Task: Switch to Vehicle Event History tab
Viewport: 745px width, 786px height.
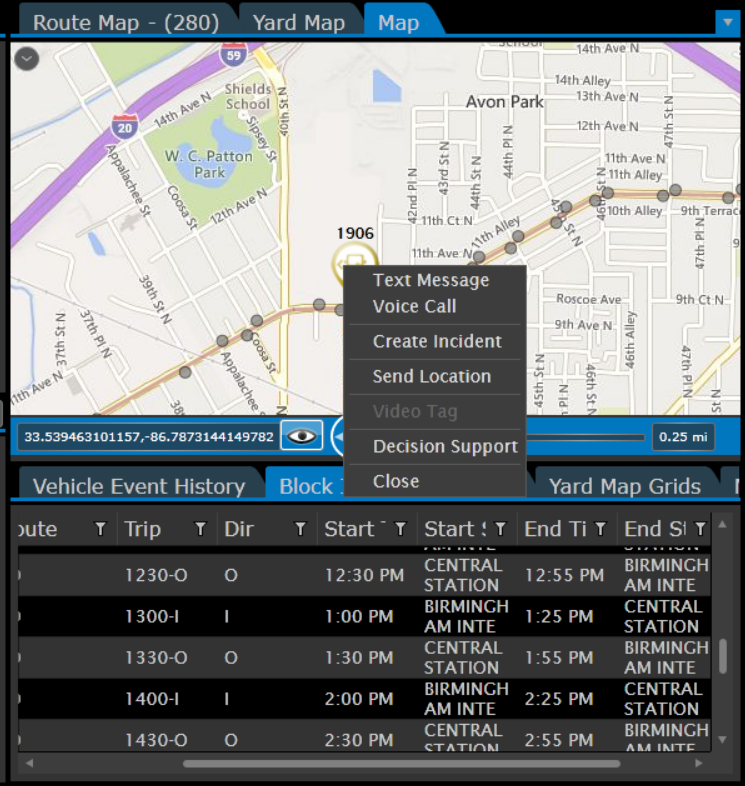Action: tap(138, 486)
